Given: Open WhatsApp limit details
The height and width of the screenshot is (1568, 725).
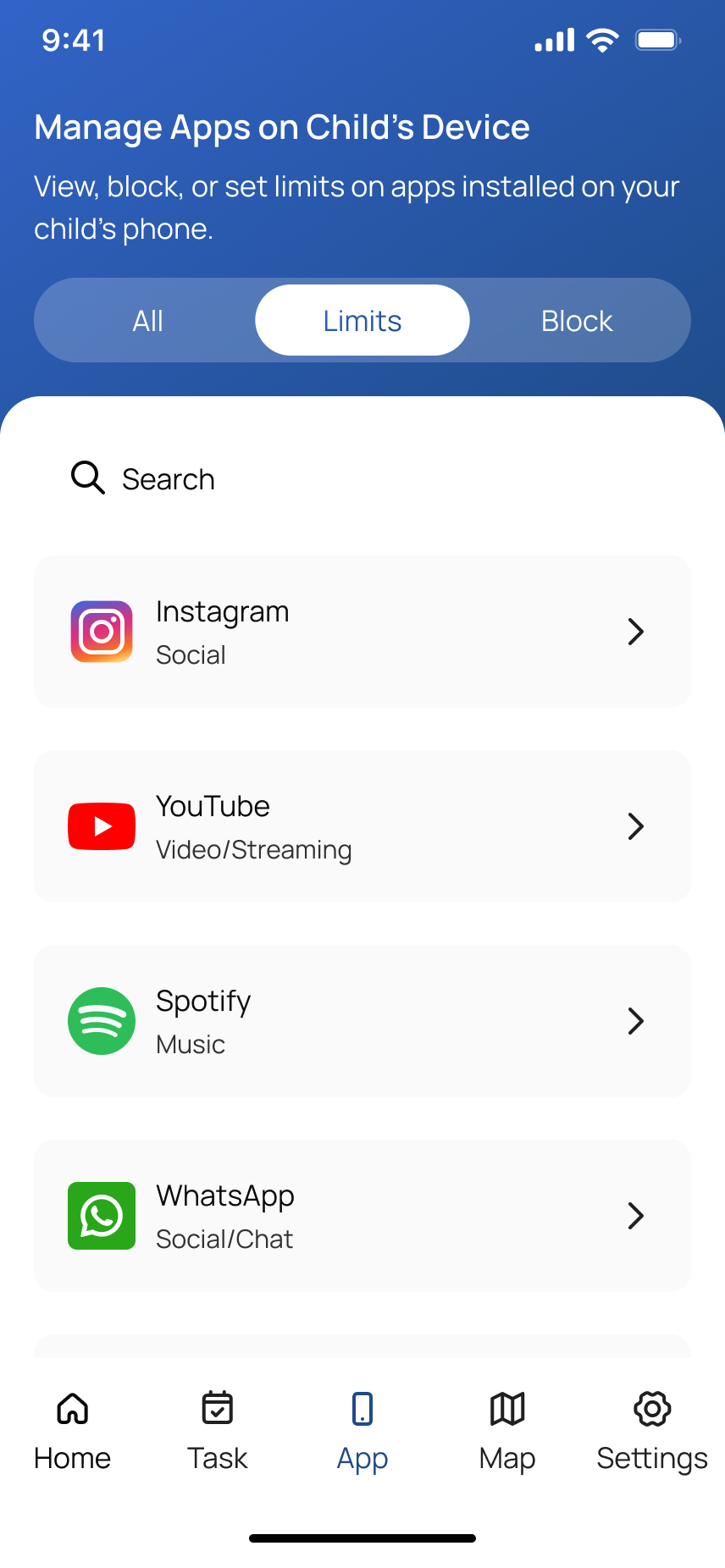Looking at the screenshot, I should (362, 1216).
